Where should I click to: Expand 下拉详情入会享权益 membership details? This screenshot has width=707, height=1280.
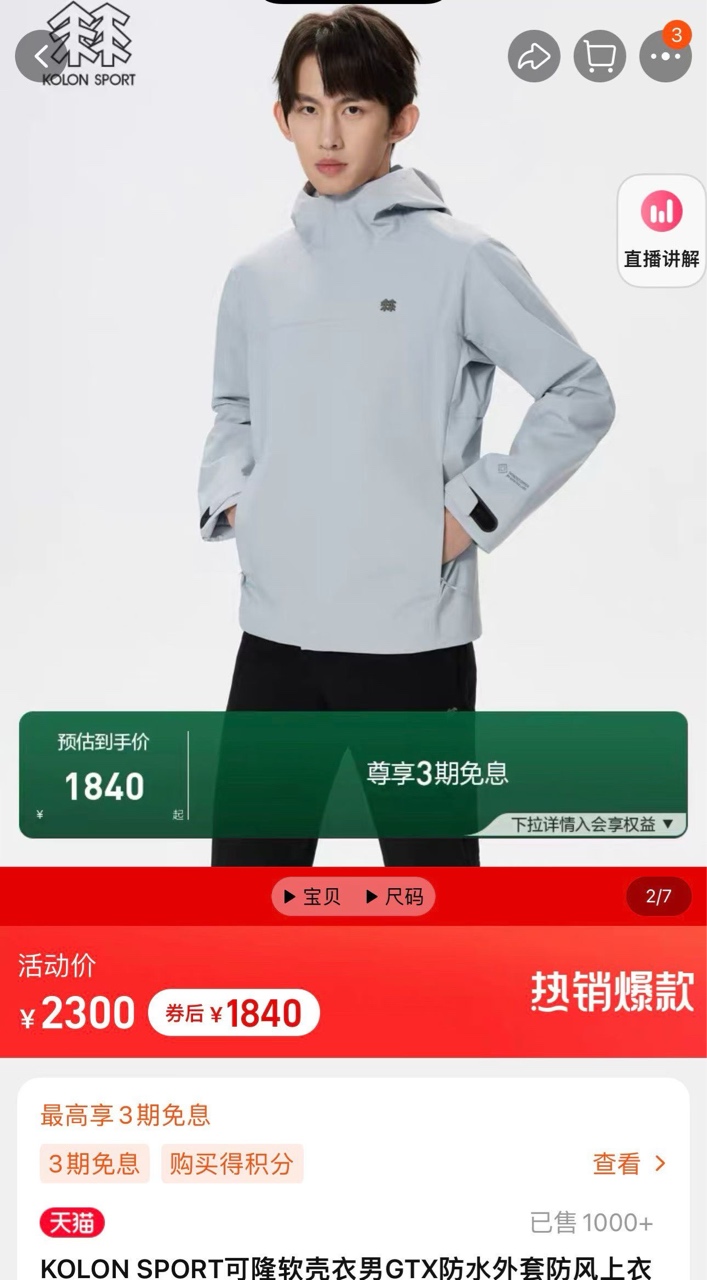pyautogui.click(x=597, y=824)
